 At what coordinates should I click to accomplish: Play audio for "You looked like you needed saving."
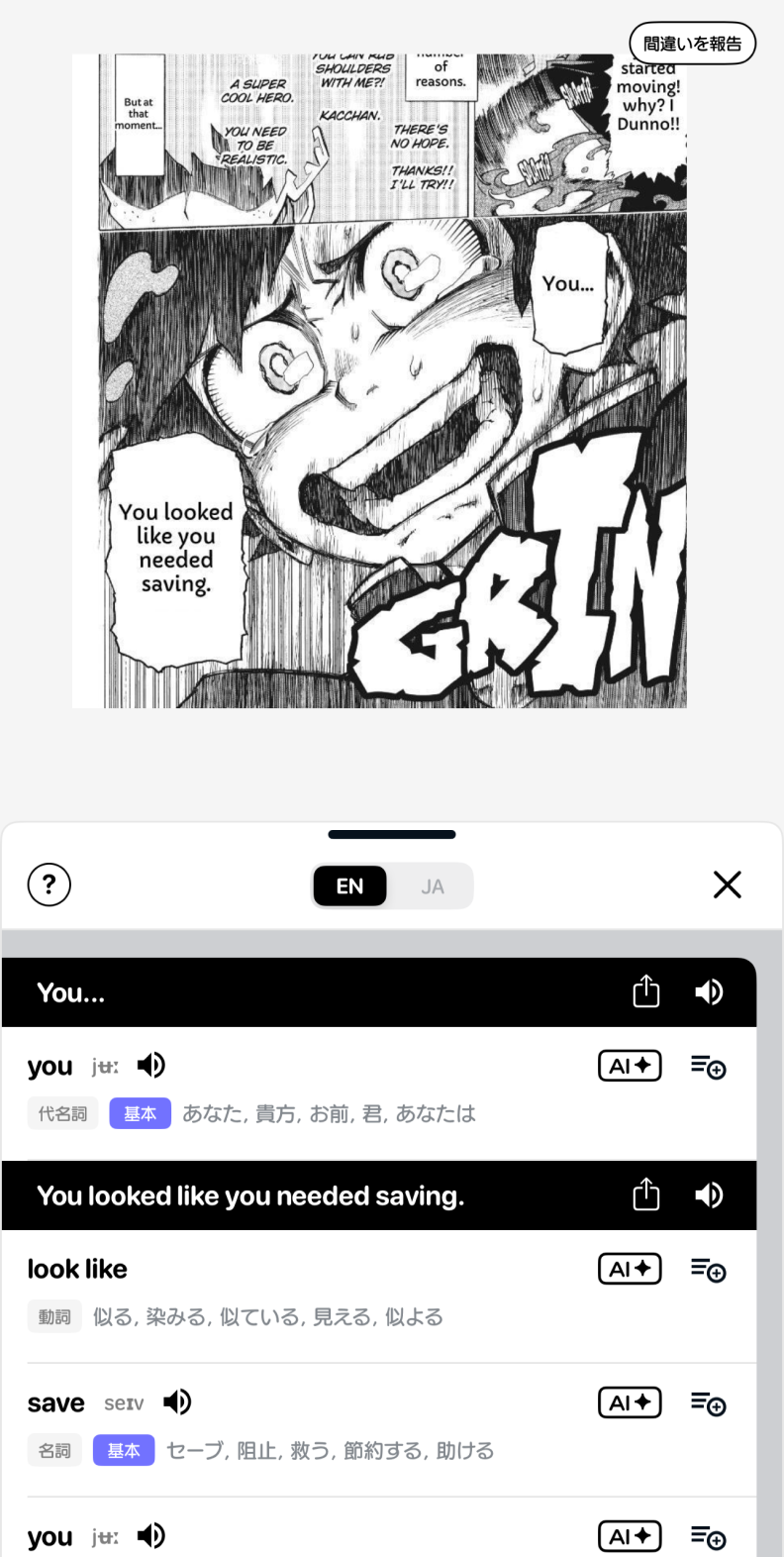709,1194
